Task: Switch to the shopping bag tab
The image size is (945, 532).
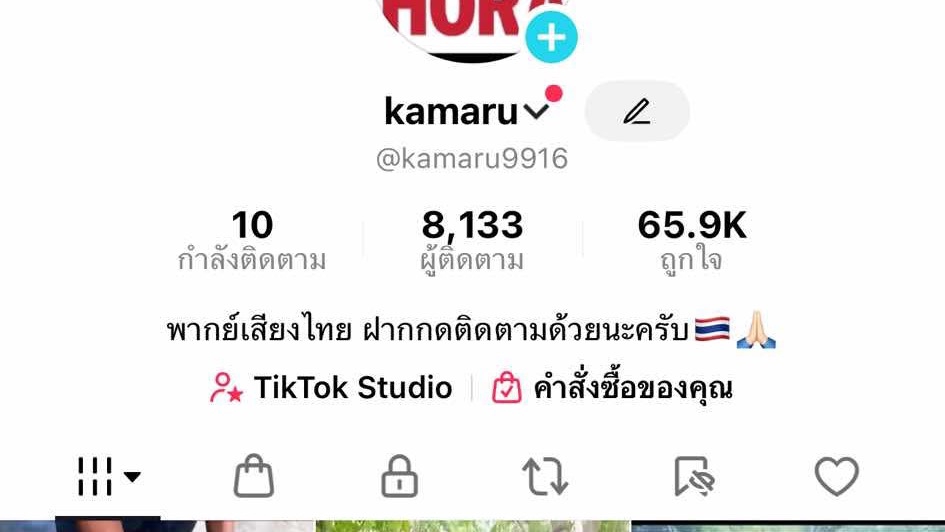Action: pos(254,477)
